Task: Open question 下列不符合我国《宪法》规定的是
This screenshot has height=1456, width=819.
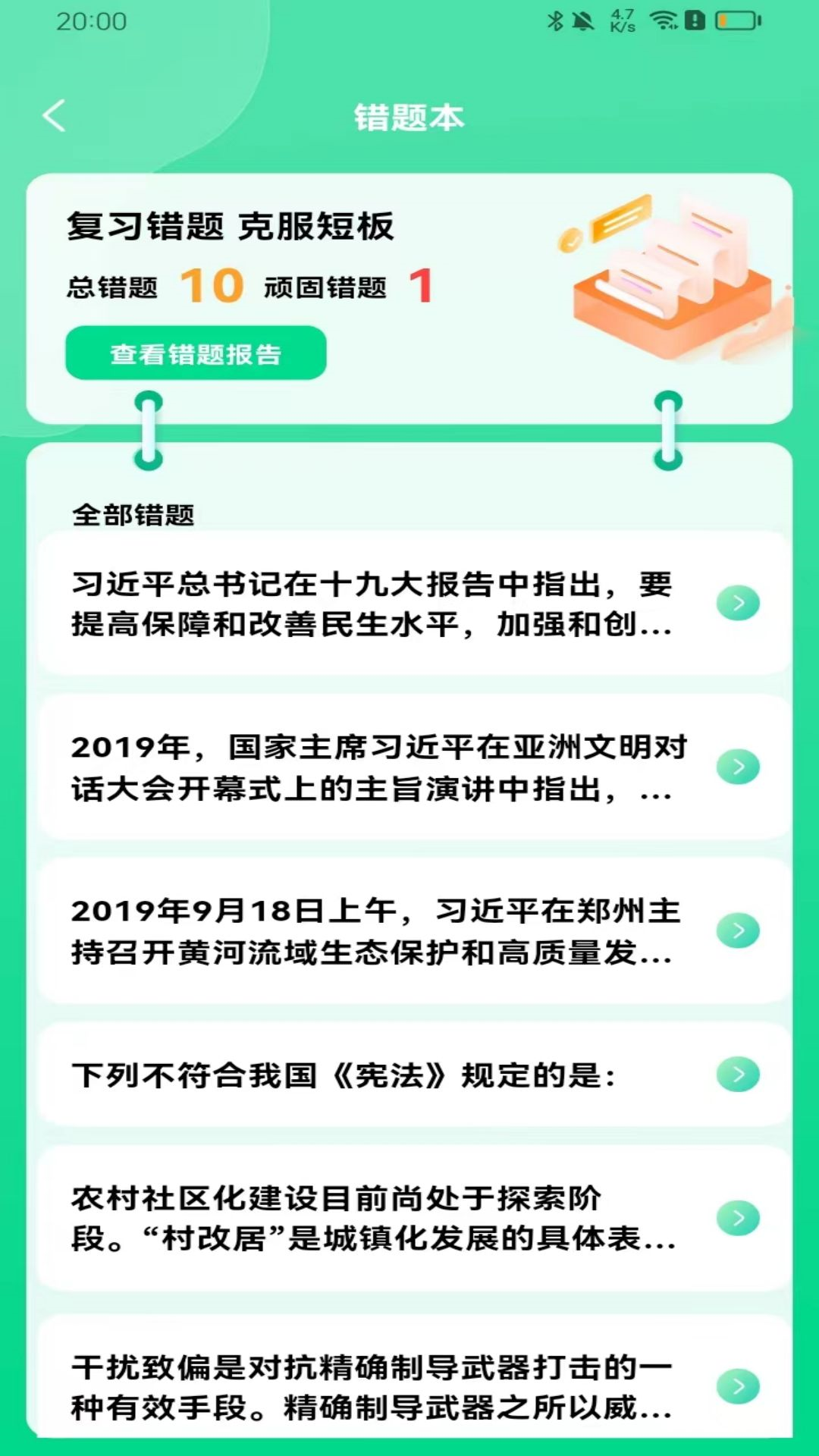Action: click(413, 1075)
